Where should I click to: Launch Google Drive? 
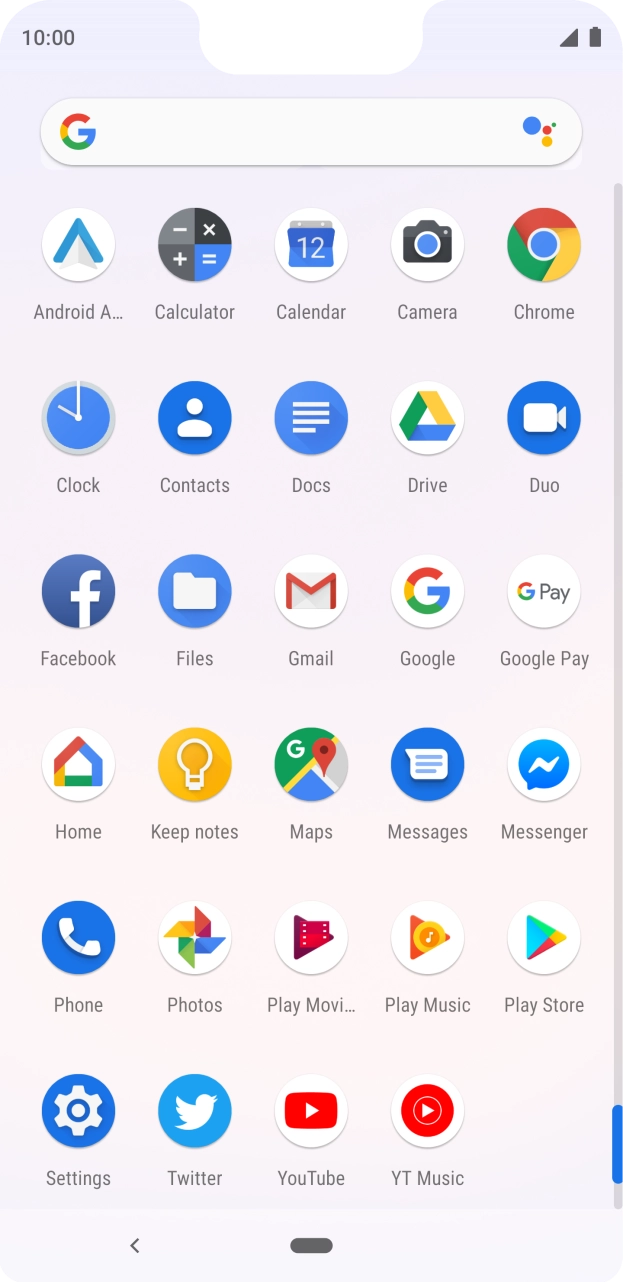[x=427, y=418]
